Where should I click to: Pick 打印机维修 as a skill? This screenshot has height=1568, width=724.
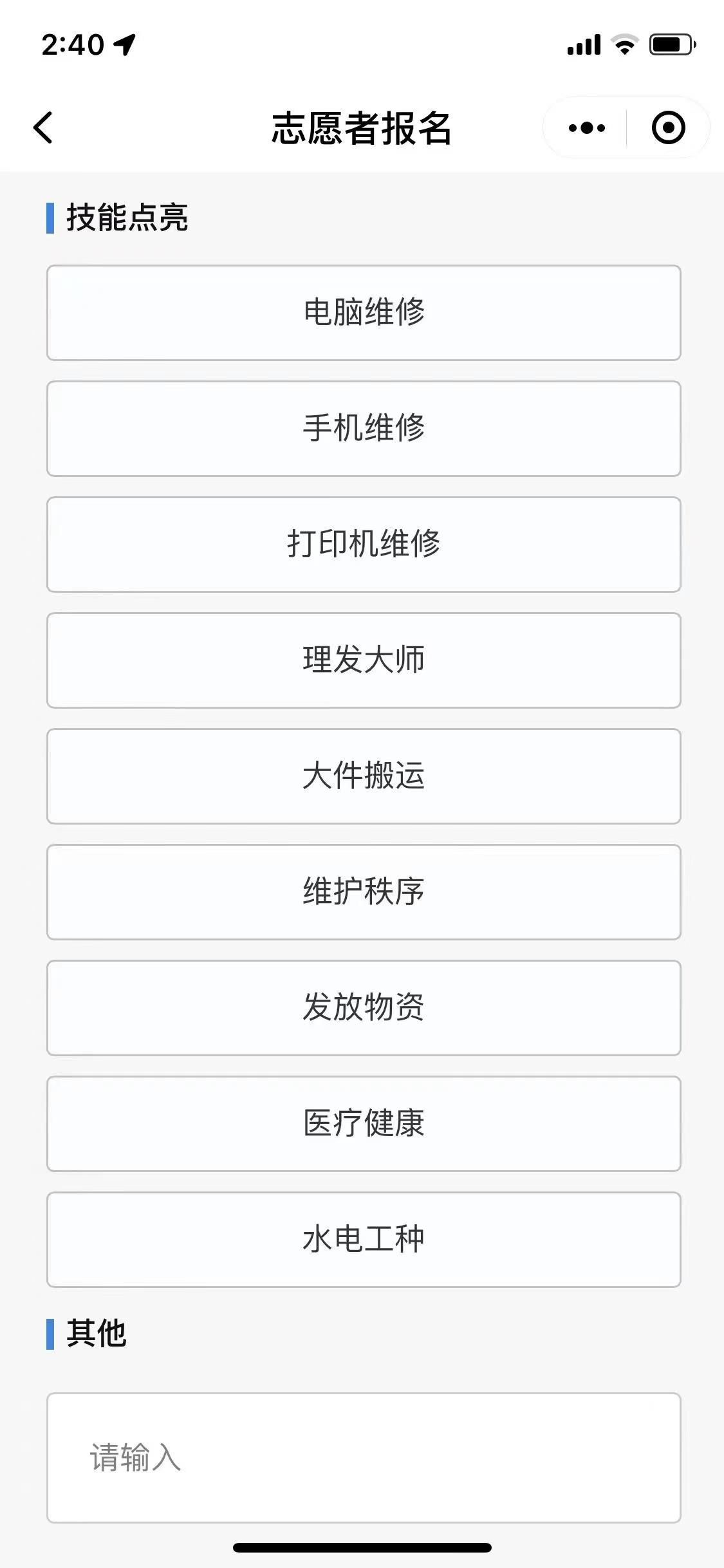[364, 545]
